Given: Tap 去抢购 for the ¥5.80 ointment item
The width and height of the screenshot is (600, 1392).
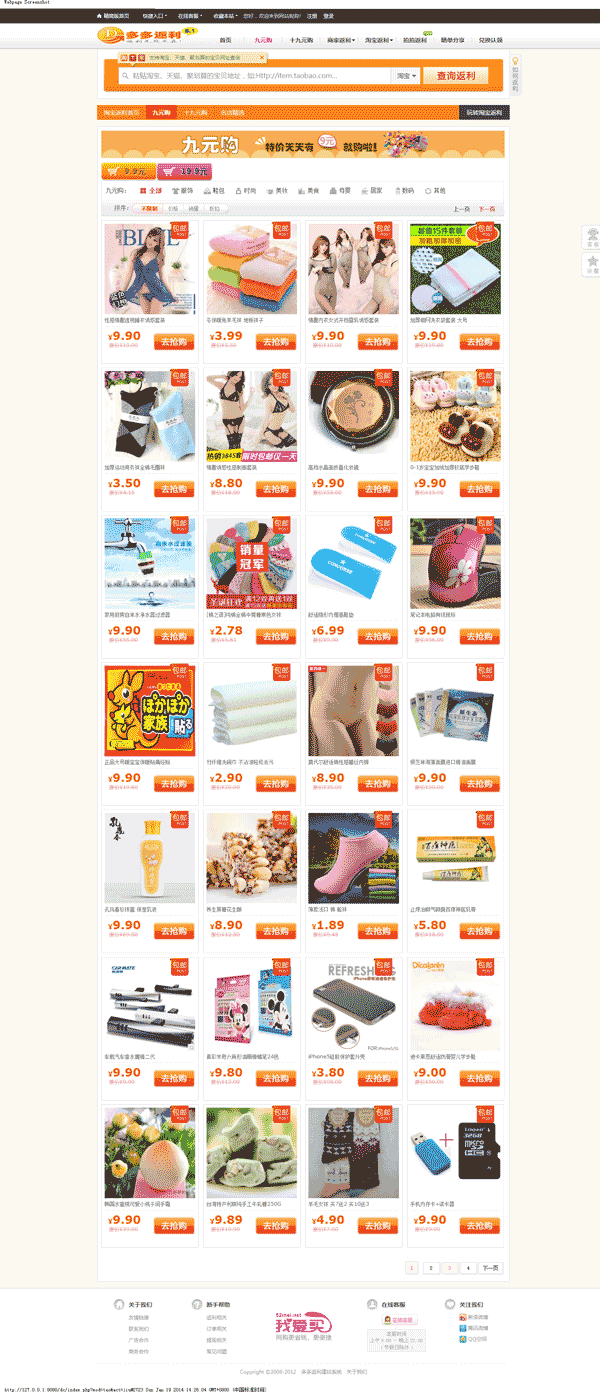Looking at the screenshot, I should (480, 930).
